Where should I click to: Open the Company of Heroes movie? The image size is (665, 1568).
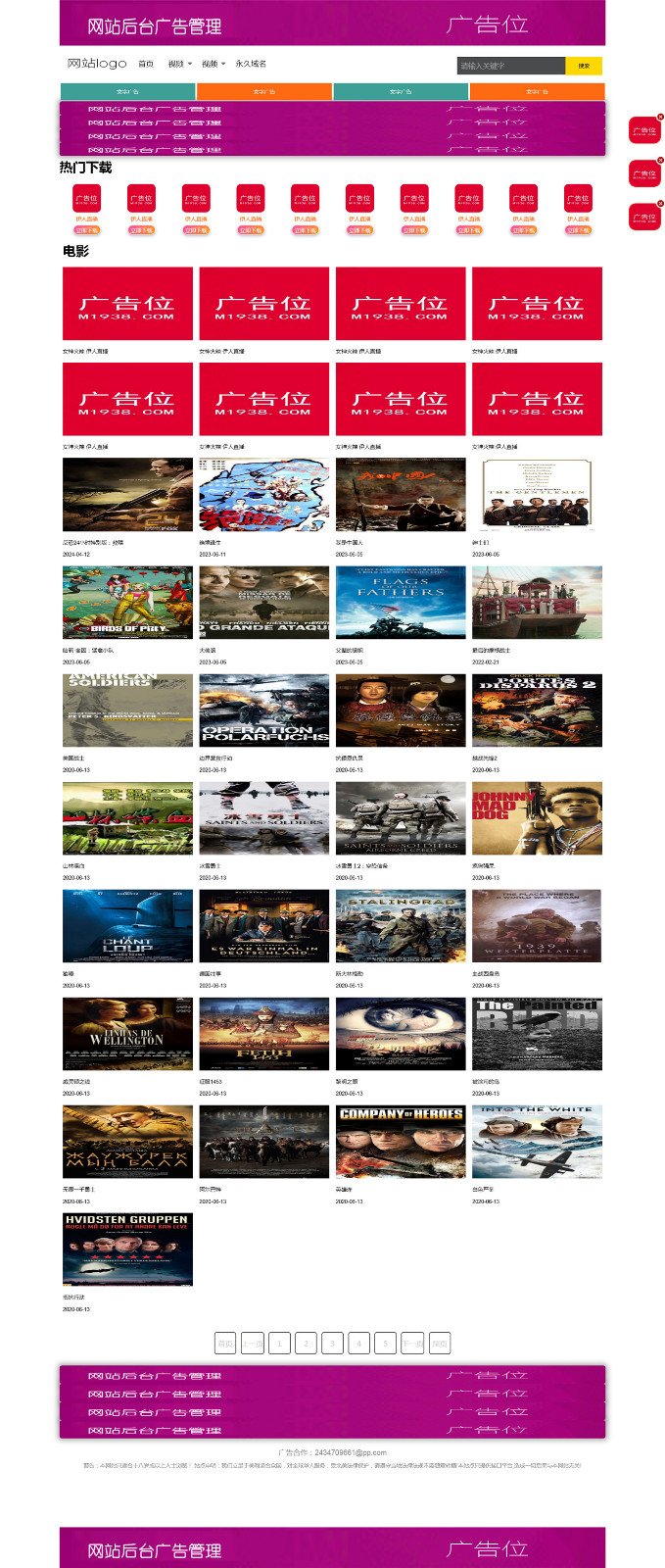(401, 1142)
